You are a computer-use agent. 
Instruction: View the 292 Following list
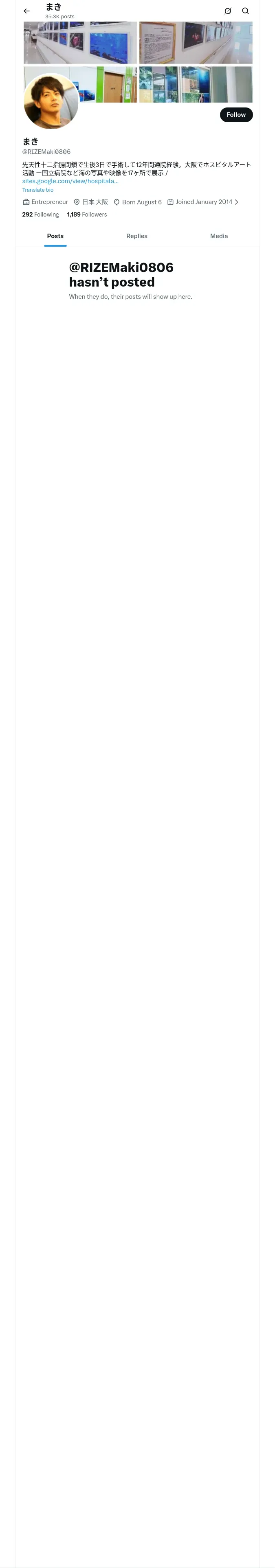click(40, 215)
